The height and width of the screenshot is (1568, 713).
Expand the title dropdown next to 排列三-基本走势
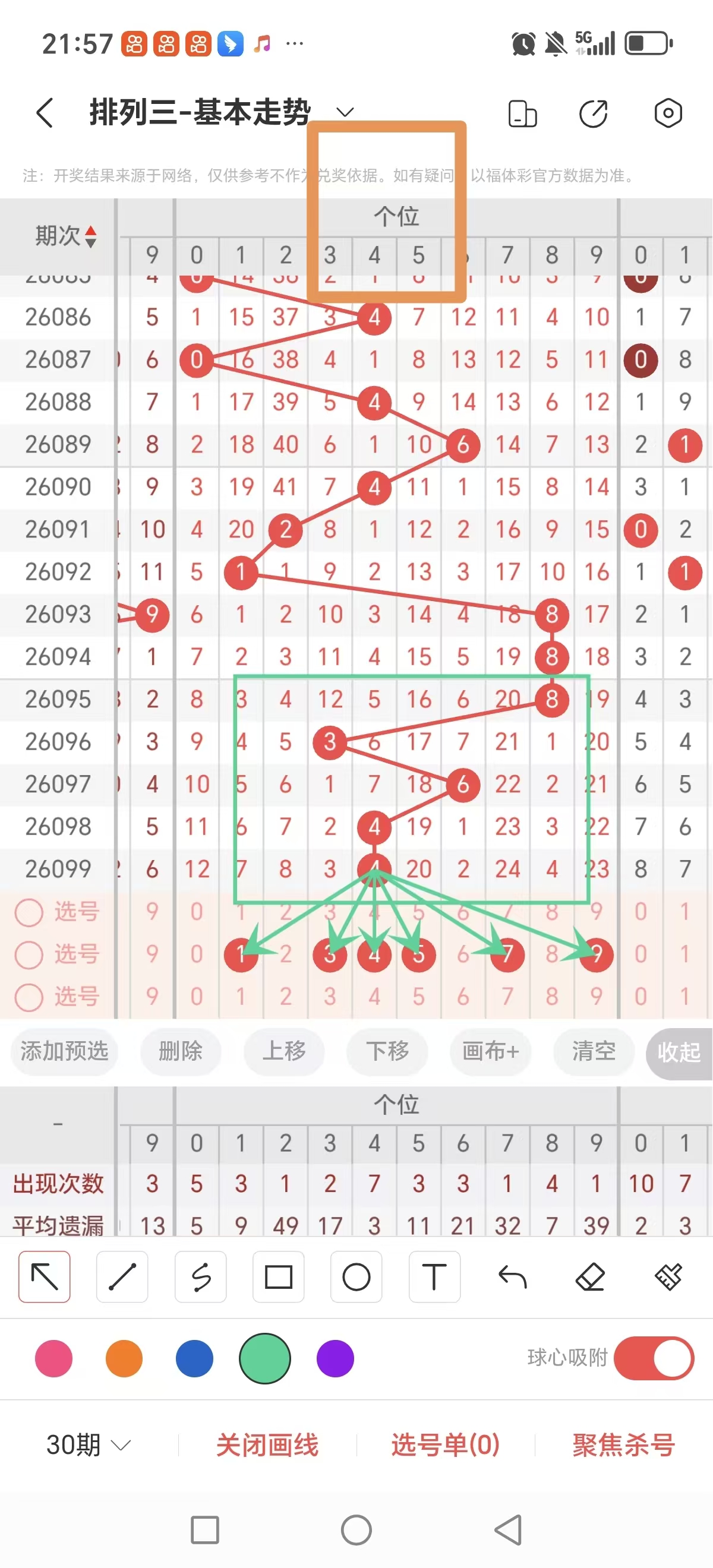[345, 113]
